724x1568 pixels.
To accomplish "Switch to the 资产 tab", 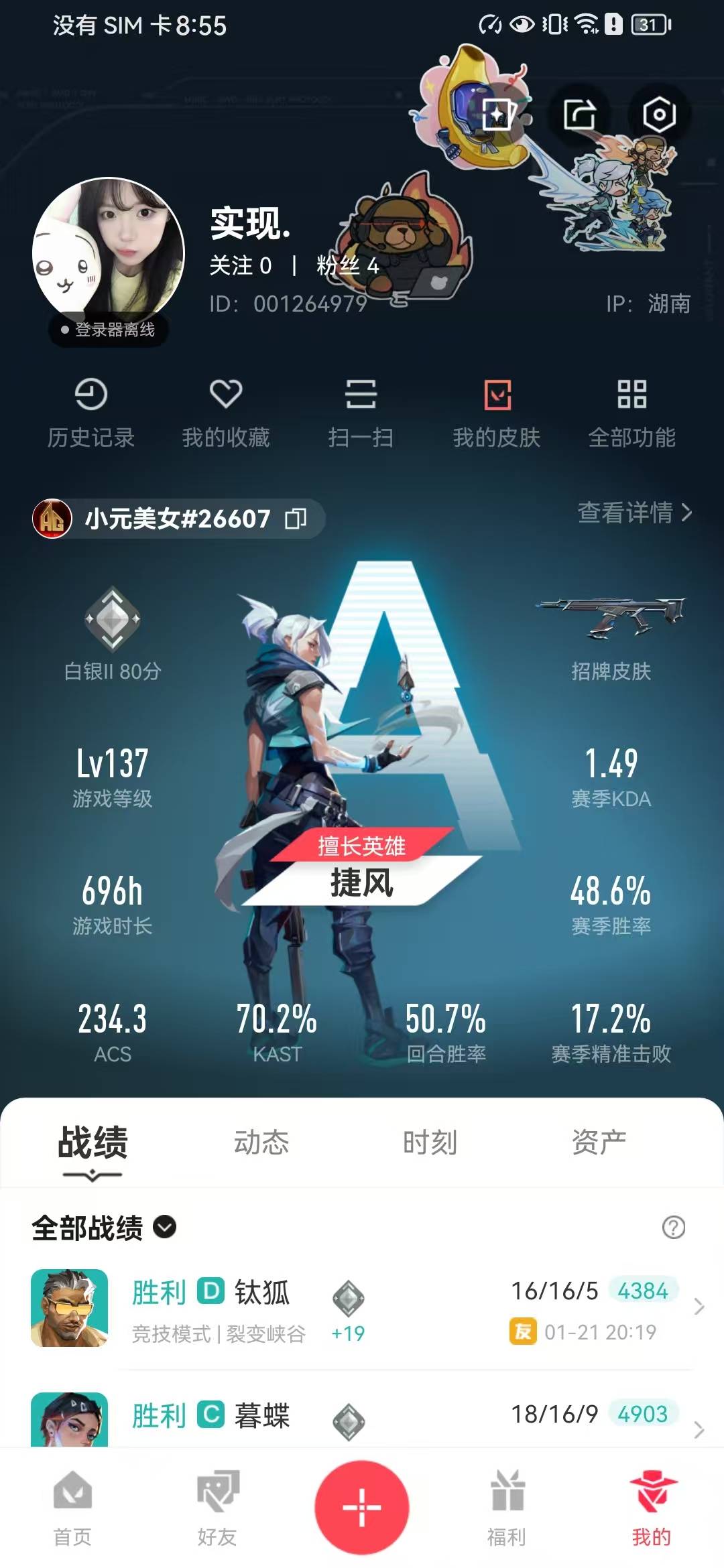I will coord(599,1142).
